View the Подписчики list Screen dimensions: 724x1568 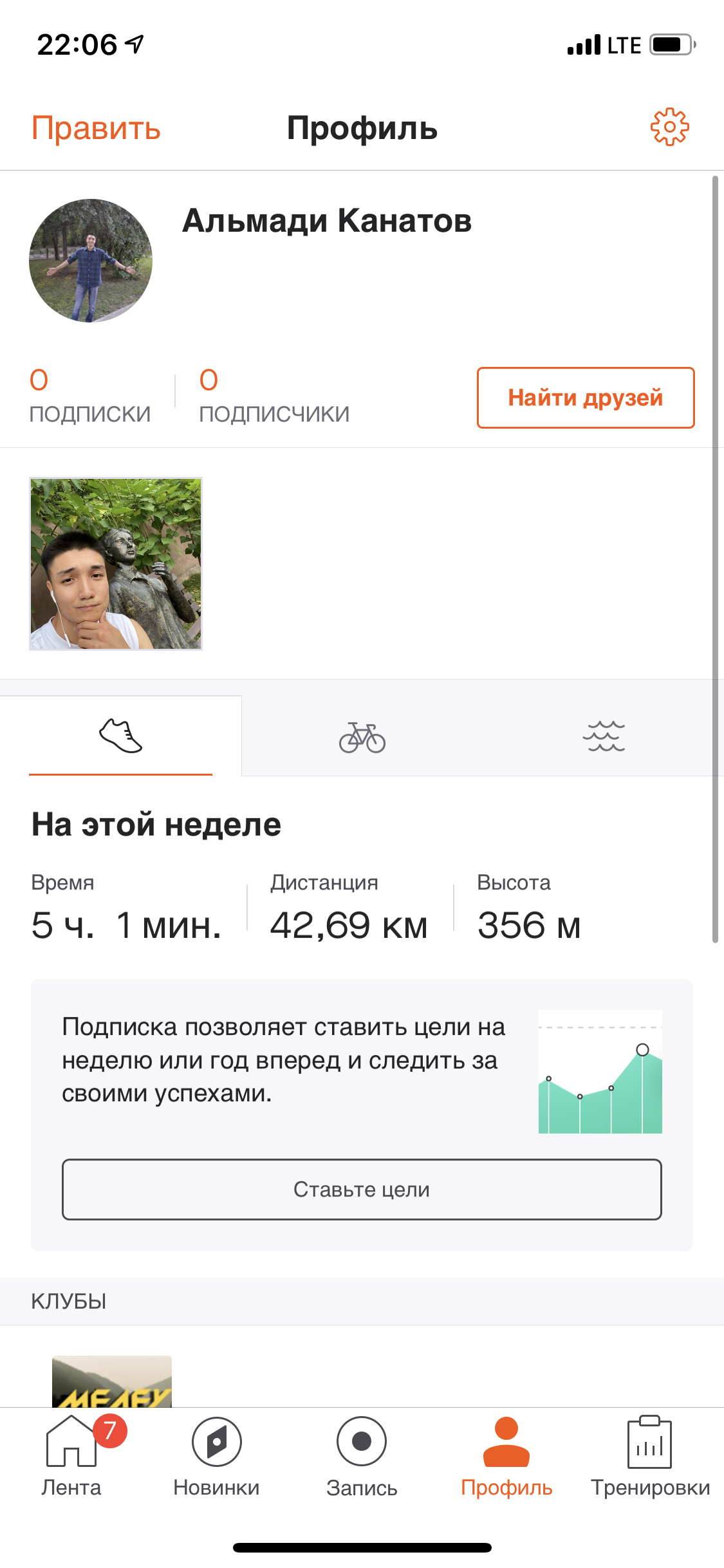pyautogui.click(x=274, y=396)
